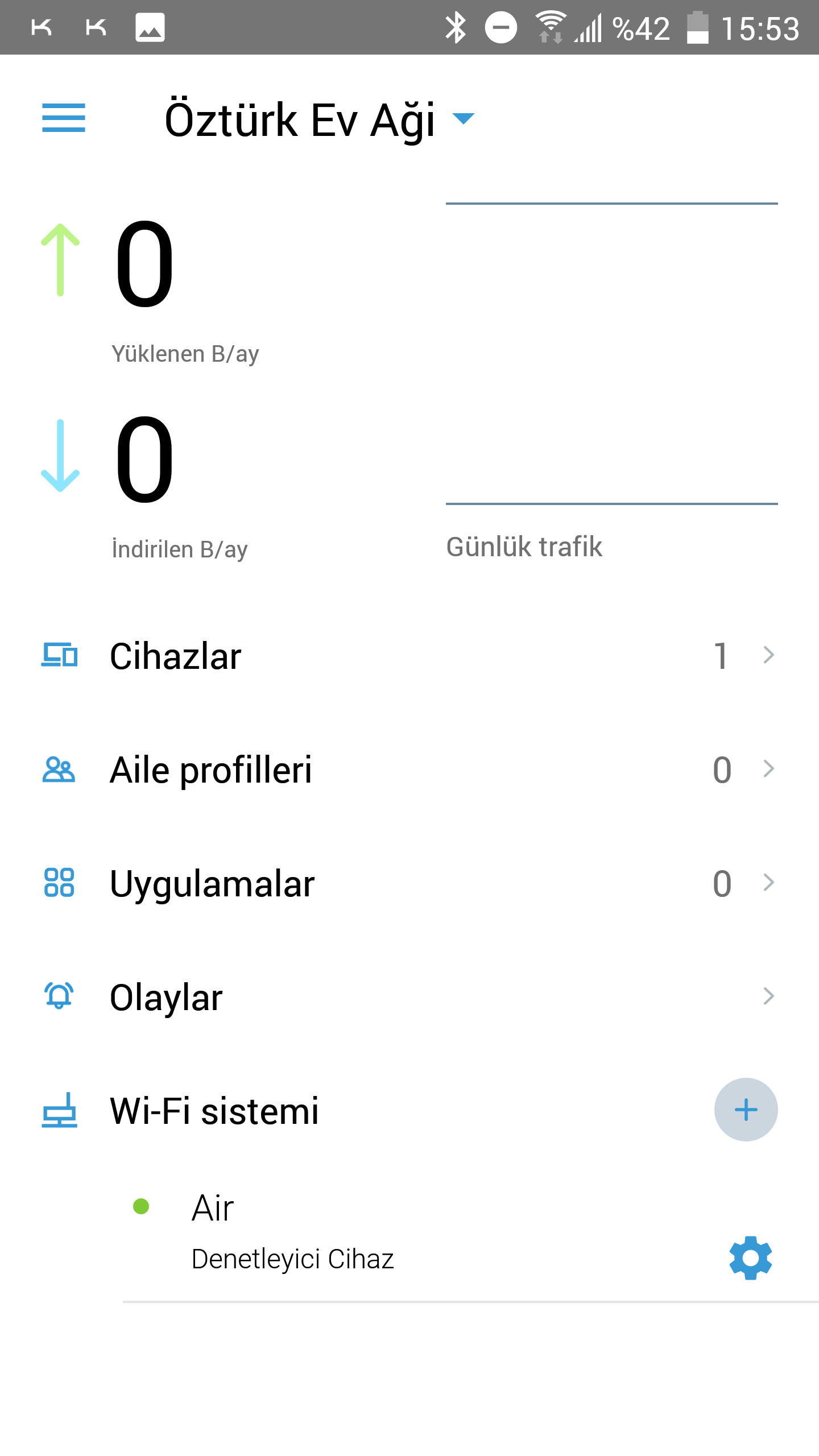Screen dimensions: 819x1456
Task: Open the Uygulamalar row
Action: pos(409,883)
